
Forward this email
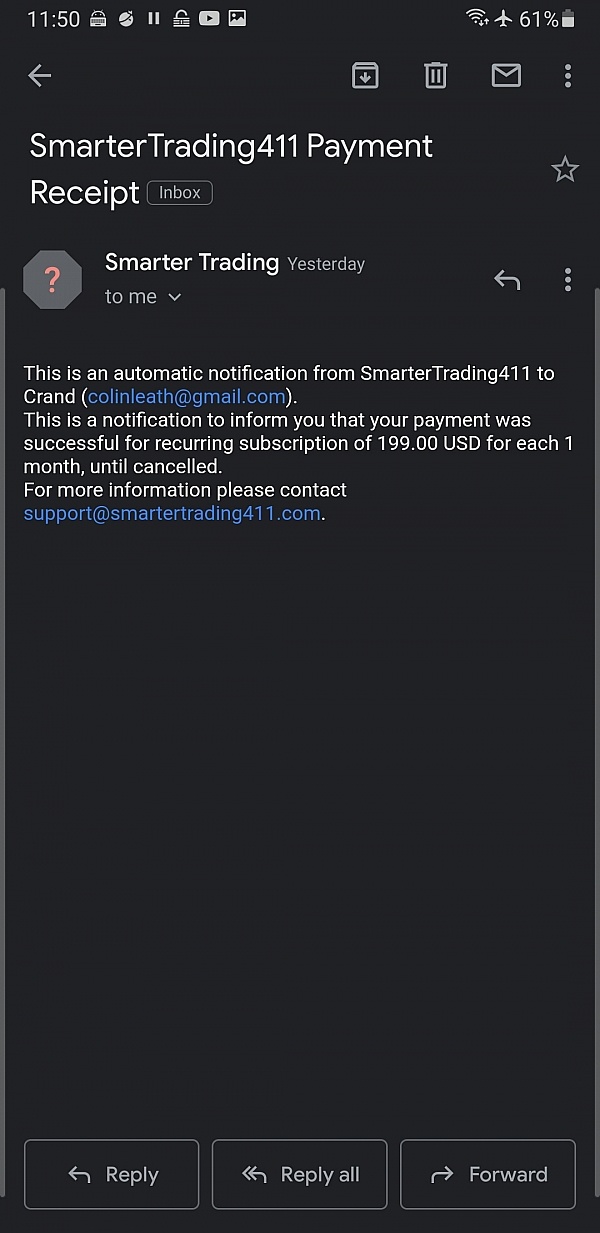click(488, 1174)
